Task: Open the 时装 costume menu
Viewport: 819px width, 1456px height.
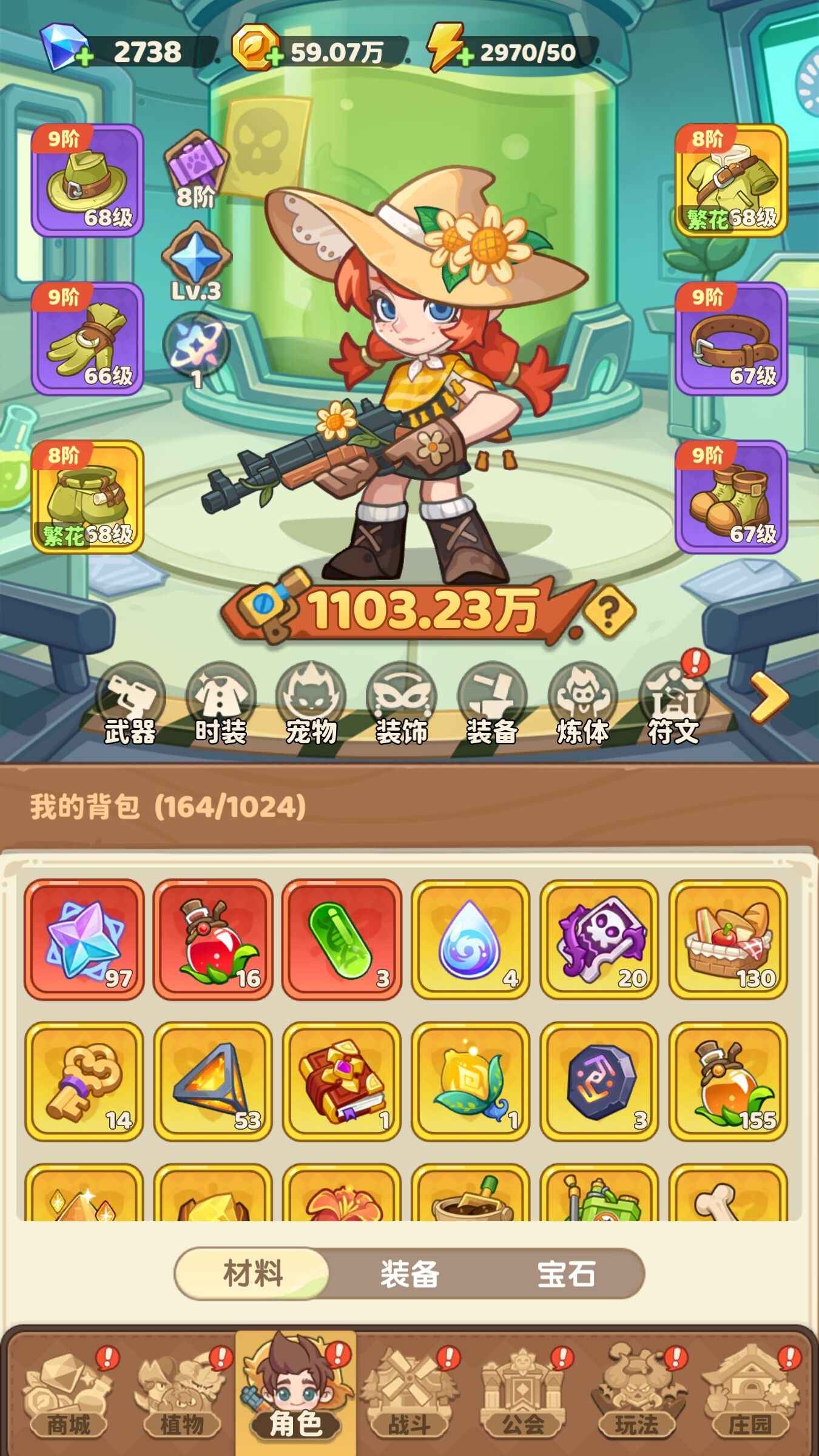Action: click(221, 704)
